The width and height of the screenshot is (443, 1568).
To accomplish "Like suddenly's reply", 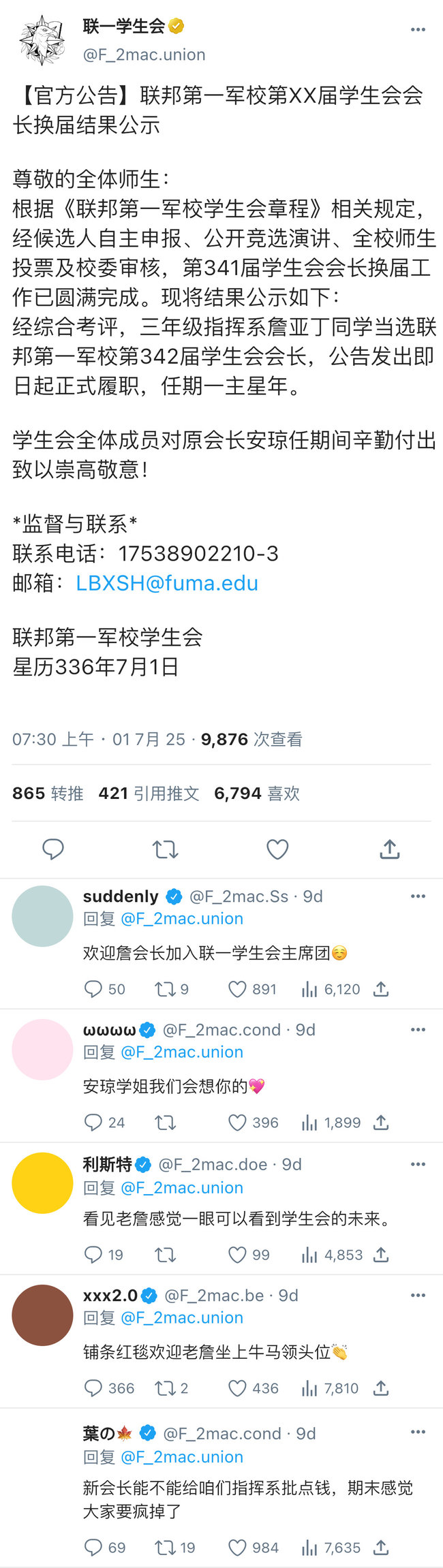I will pyautogui.click(x=237, y=989).
